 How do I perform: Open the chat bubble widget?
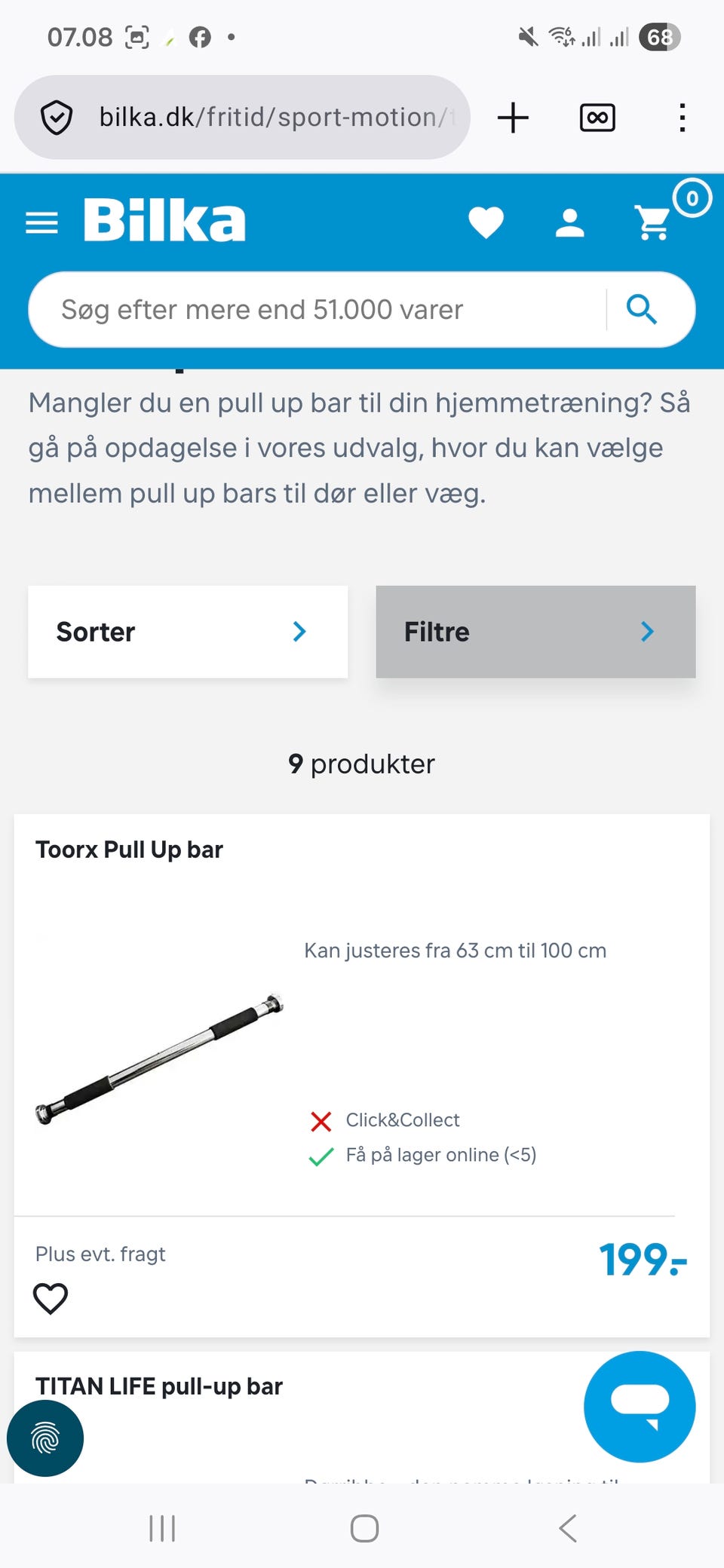coord(639,1408)
